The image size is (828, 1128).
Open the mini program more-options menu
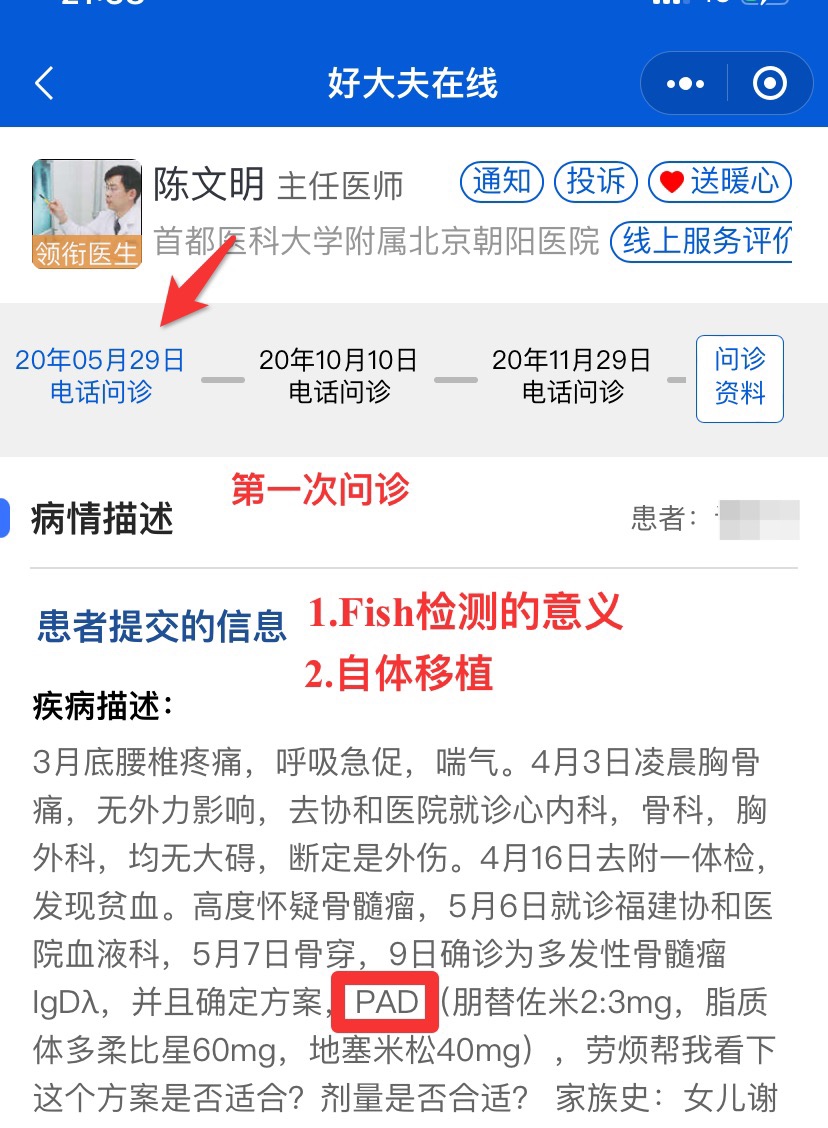pyautogui.click(x=685, y=84)
